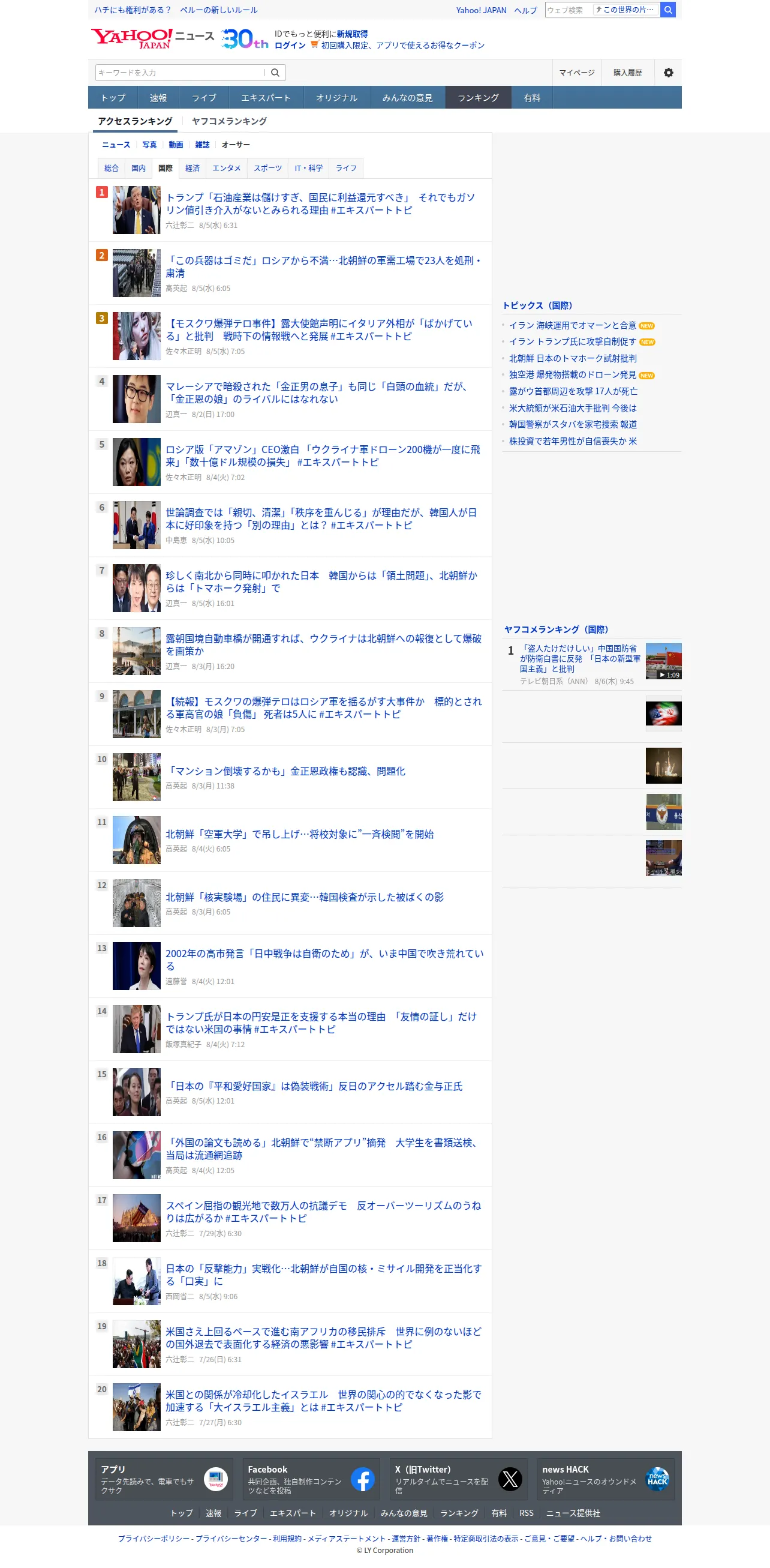
Task: Open topic イラン 海峡運用でオマーンと合意
Action: [572, 326]
